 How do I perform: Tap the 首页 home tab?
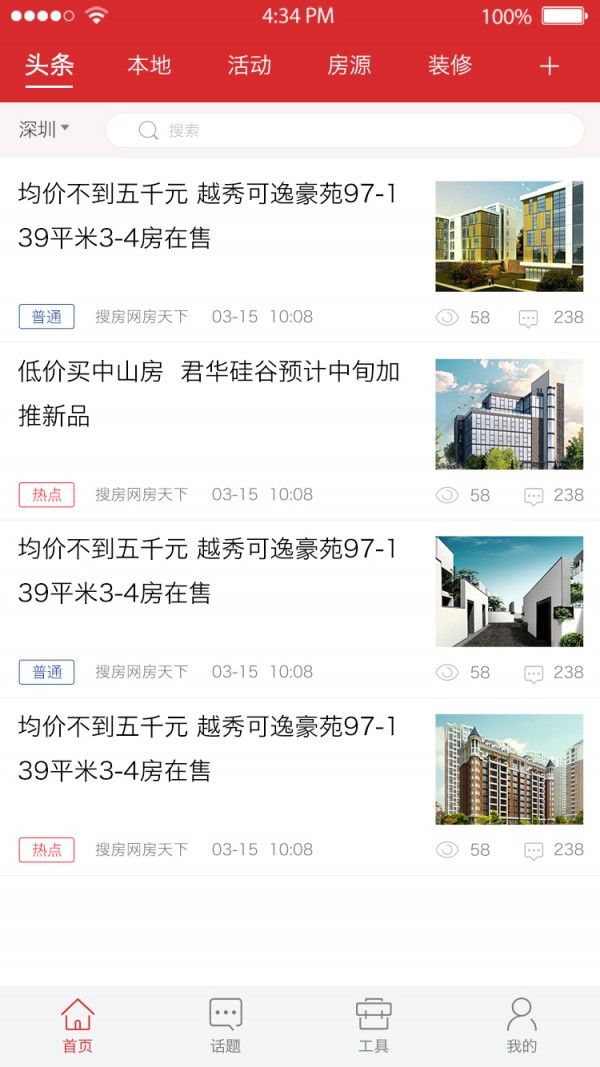pyautogui.click(x=77, y=1025)
